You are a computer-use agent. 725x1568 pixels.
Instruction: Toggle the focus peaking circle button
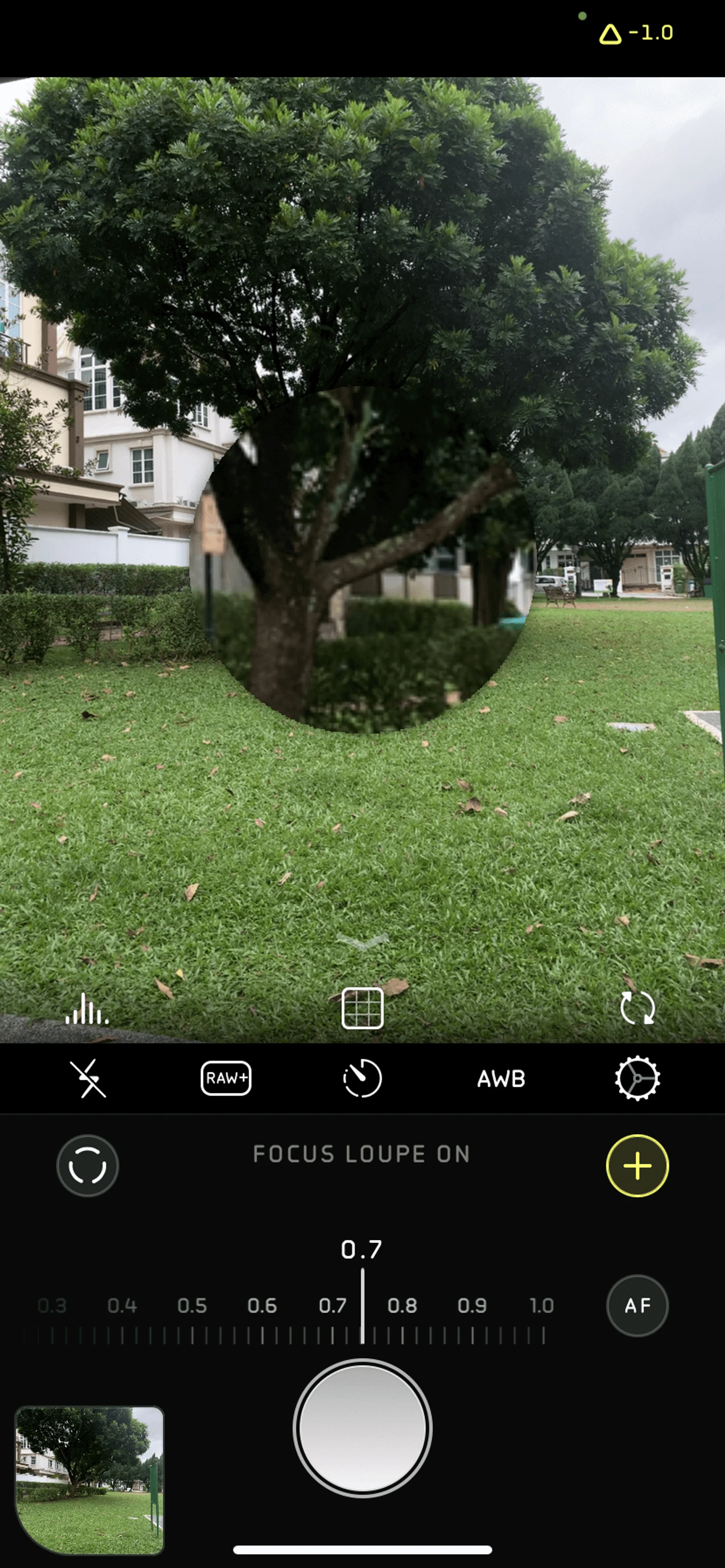[88, 1166]
